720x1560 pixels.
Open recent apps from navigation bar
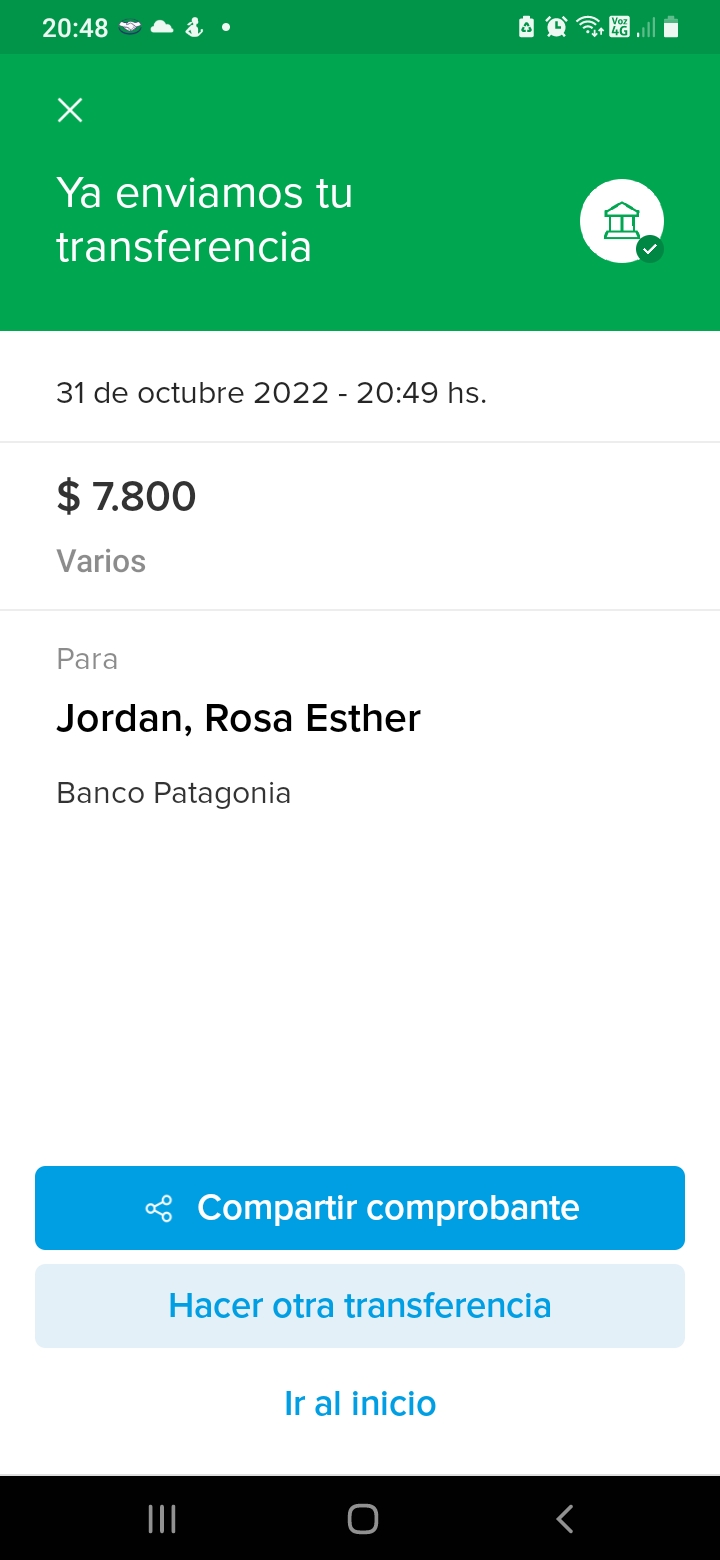(162, 1520)
